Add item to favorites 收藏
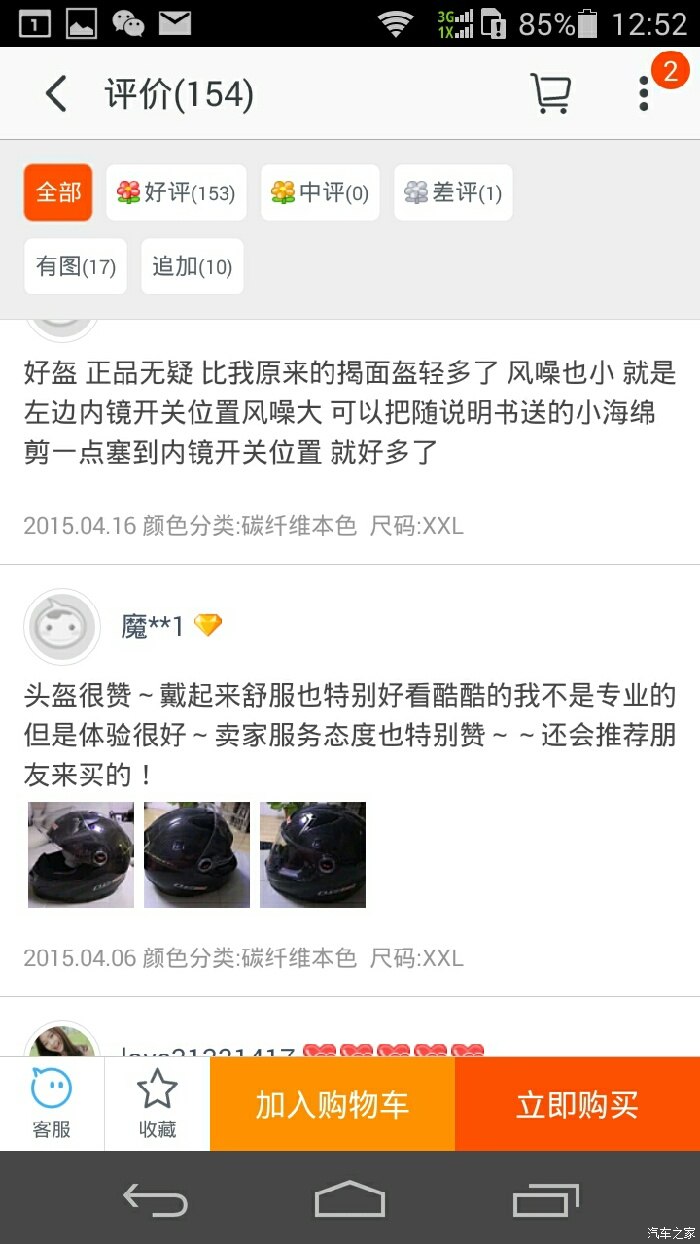 [157, 1103]
